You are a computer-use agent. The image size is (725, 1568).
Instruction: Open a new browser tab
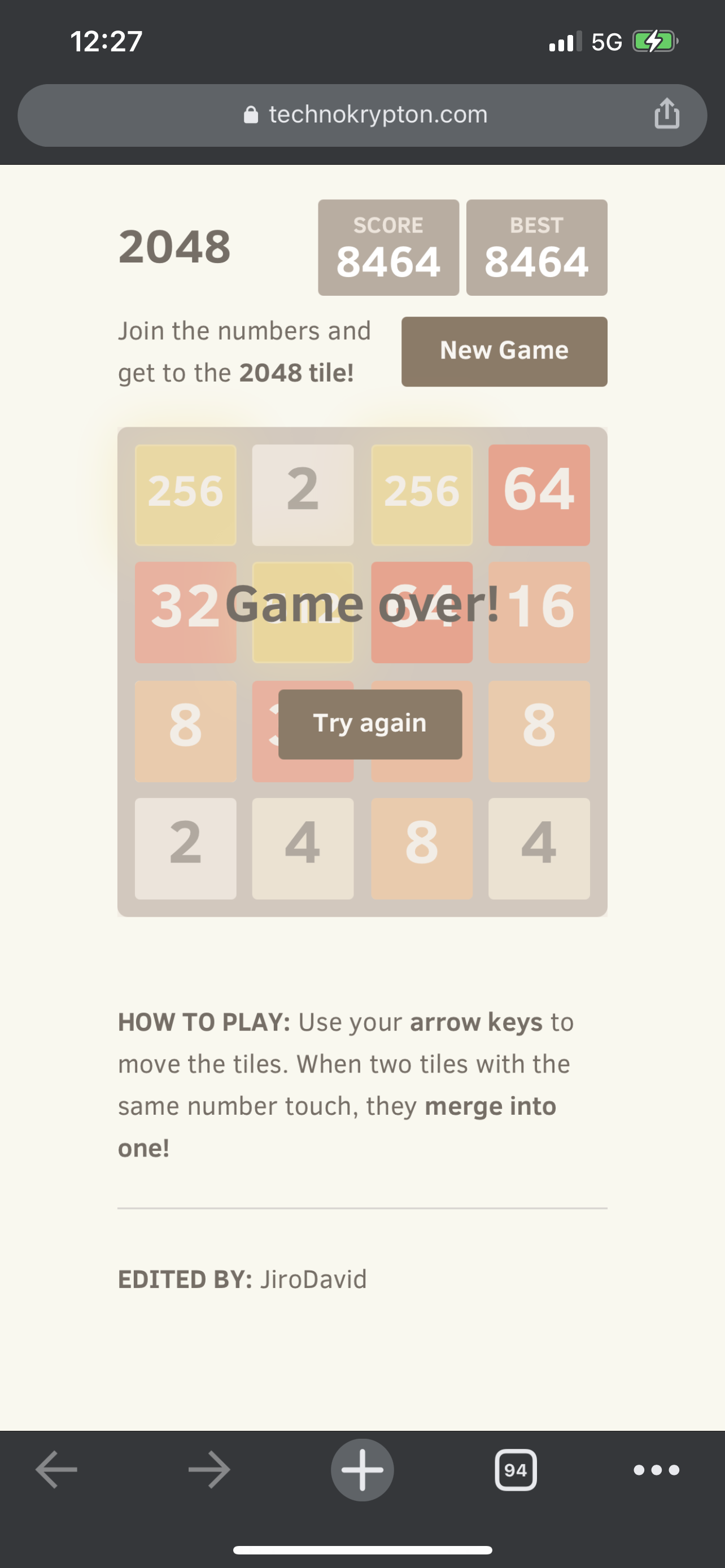coord(362,1469)
